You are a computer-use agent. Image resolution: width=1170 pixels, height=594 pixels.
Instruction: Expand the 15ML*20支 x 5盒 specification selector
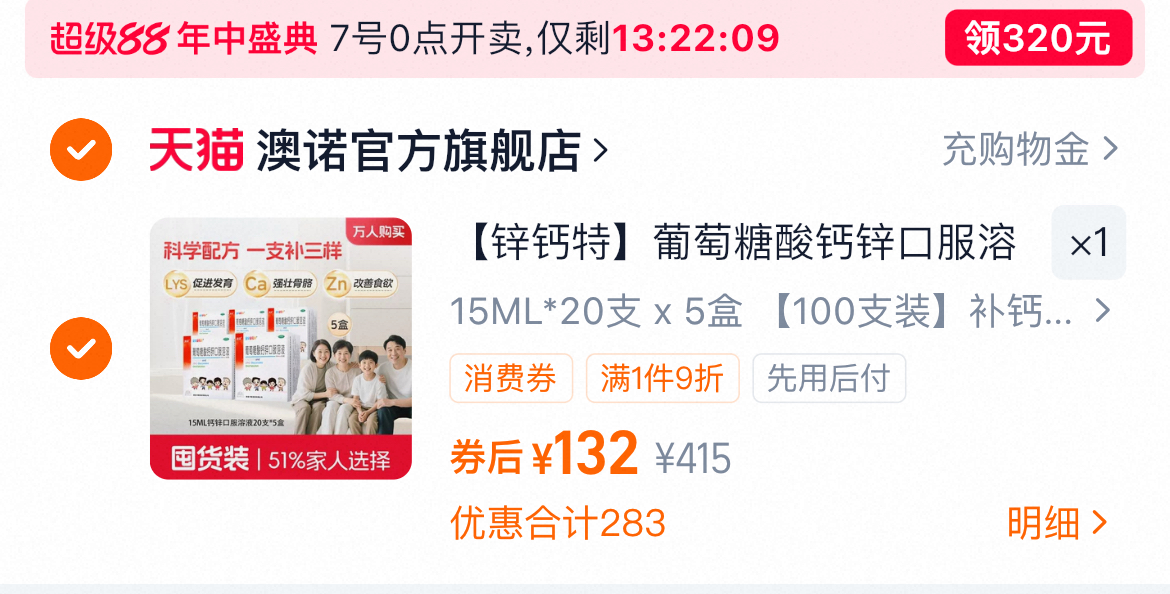click(780, 312)
